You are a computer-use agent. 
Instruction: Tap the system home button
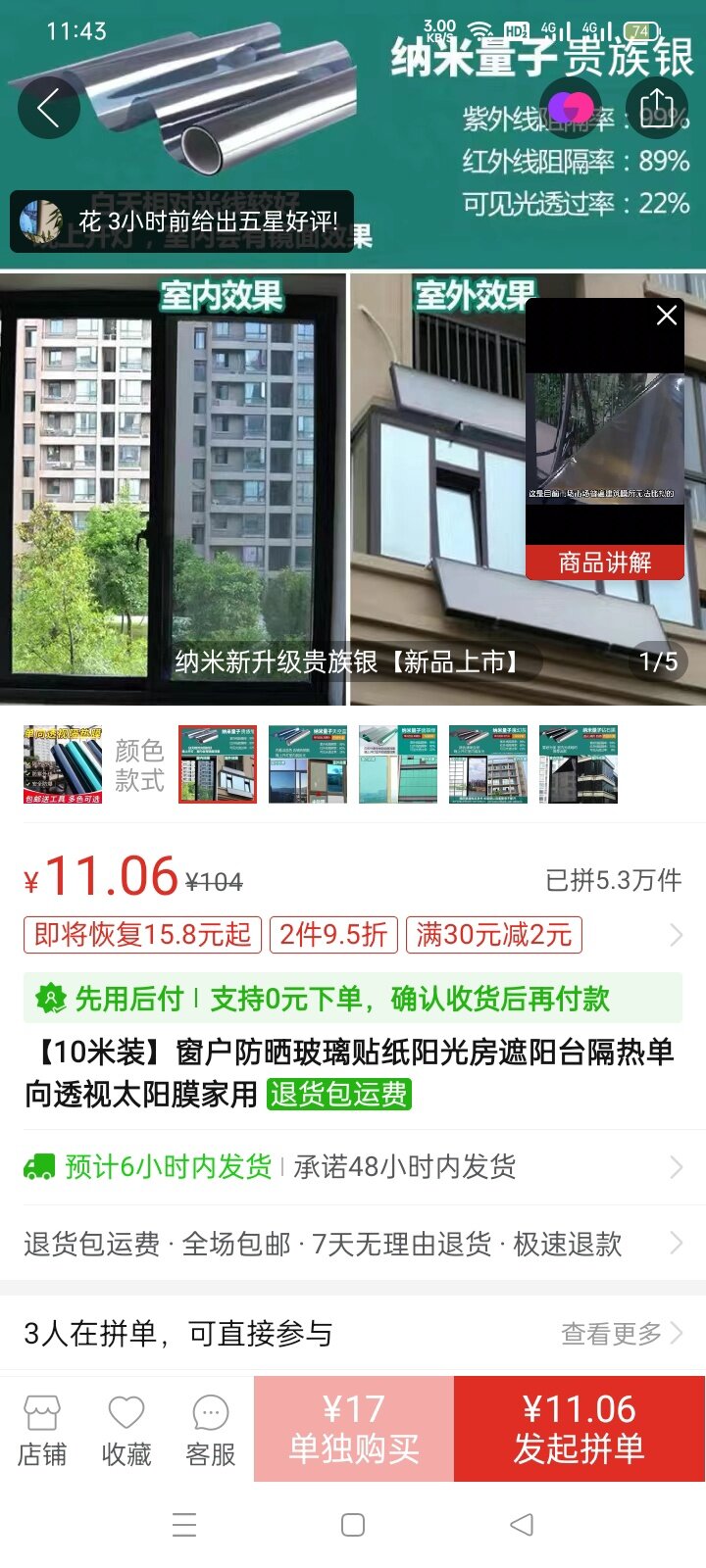click(x=353, y=1525)
